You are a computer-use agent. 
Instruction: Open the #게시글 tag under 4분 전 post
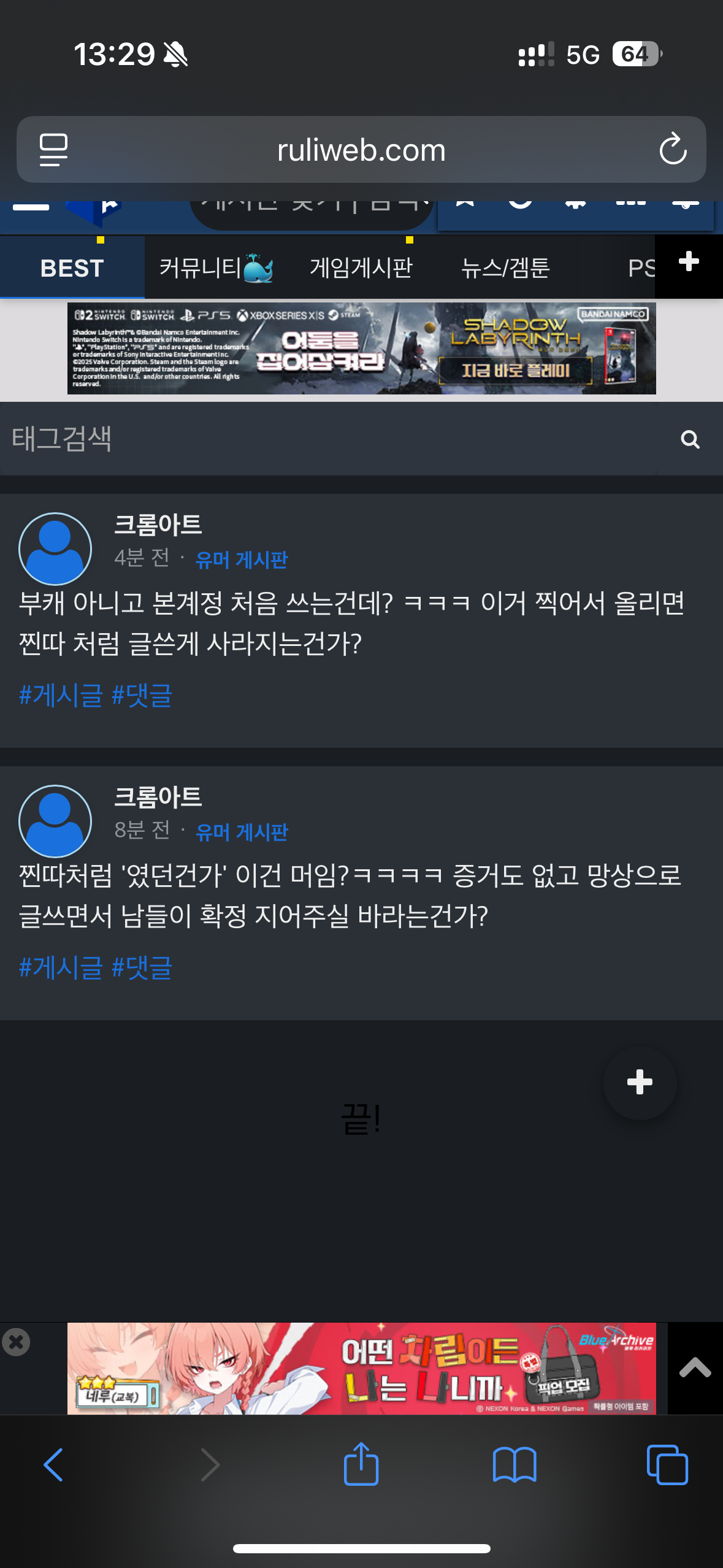tap(61, 696)
